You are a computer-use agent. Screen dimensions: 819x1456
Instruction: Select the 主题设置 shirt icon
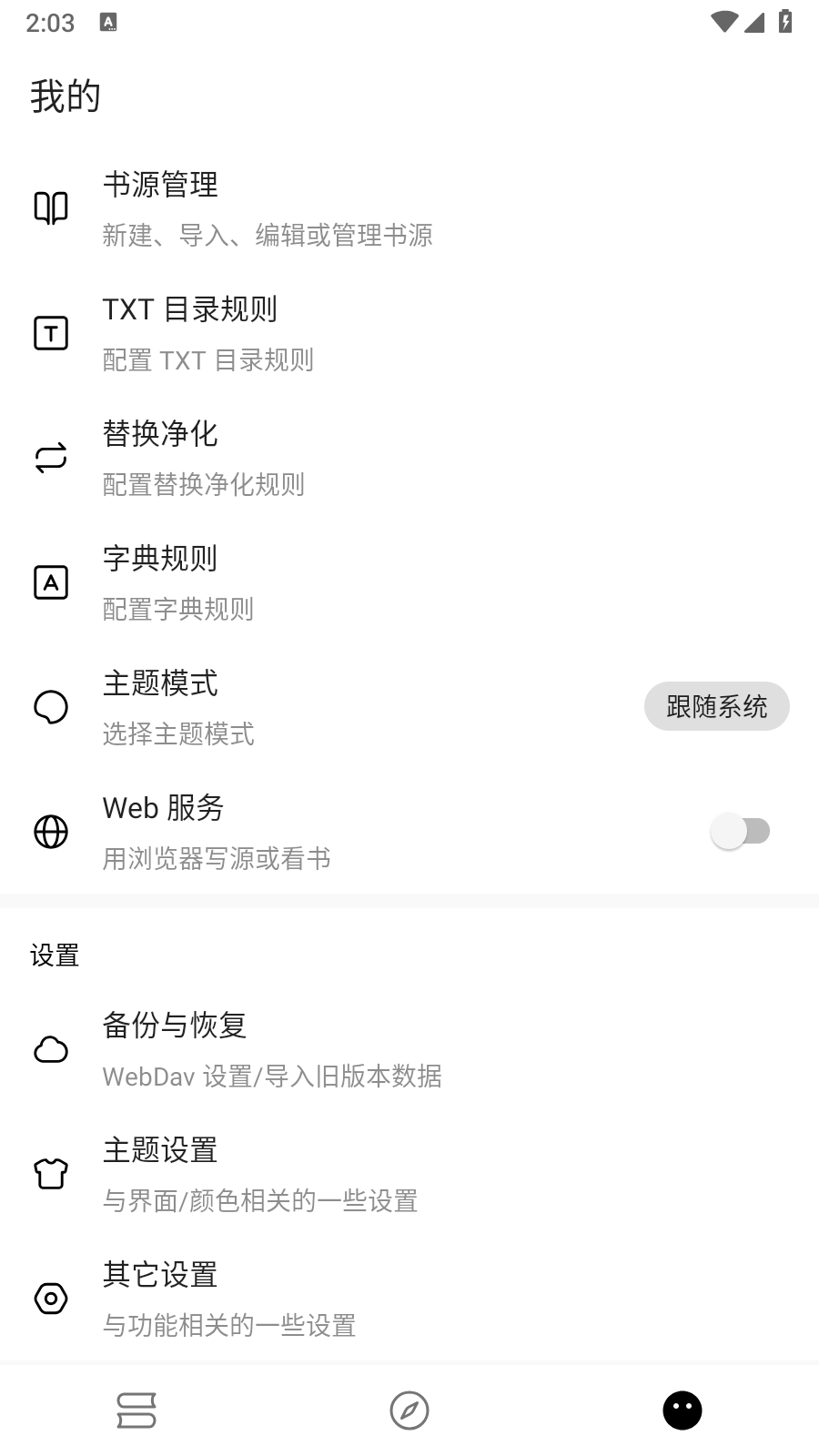coord(51,1174)
